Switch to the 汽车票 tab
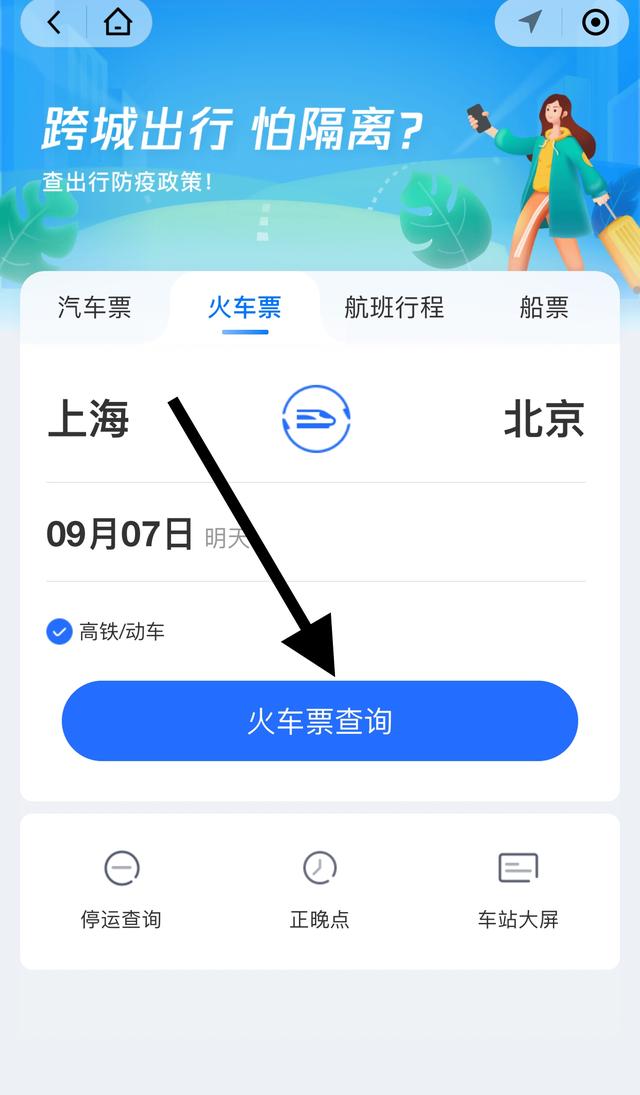 [x=94, y=307]
